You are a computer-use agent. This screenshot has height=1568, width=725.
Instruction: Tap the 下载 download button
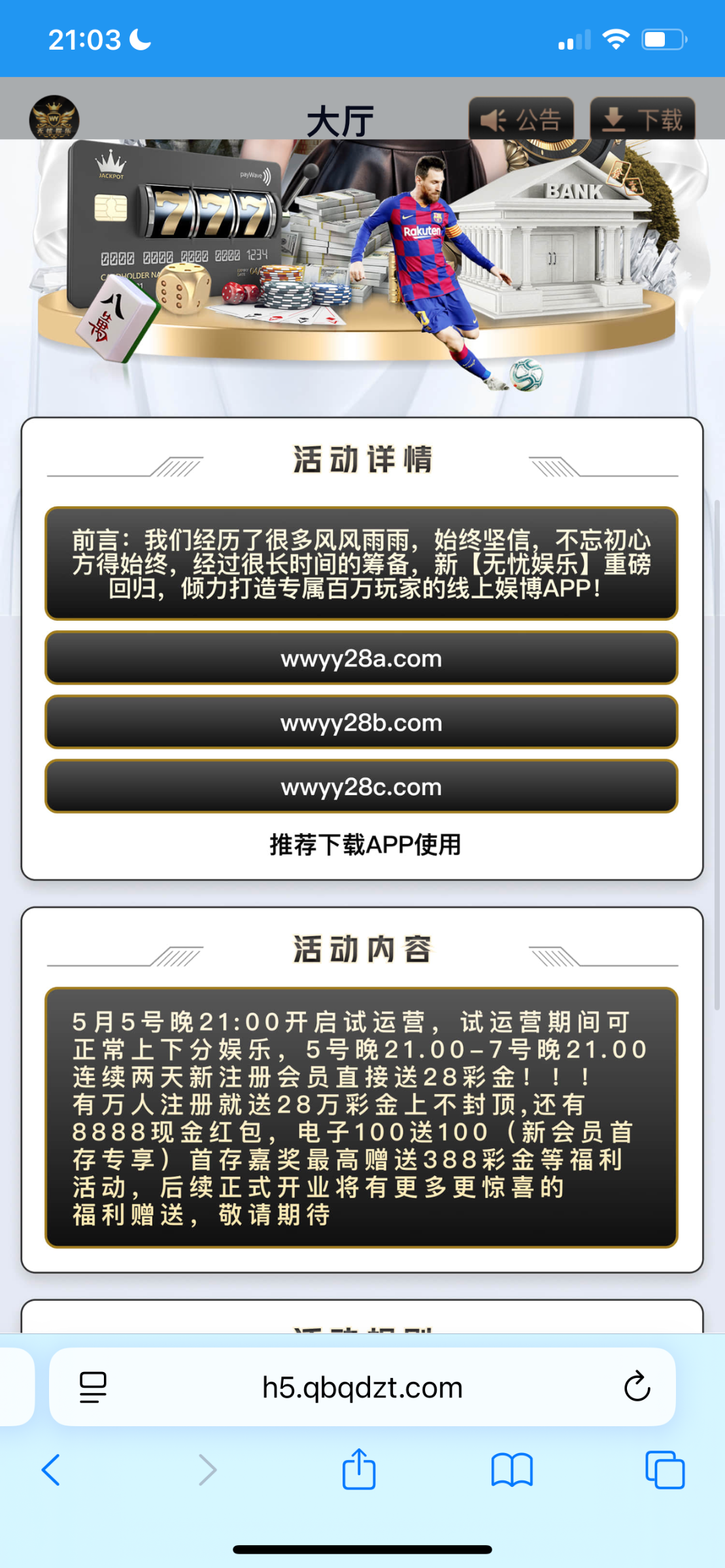(642, 120)
